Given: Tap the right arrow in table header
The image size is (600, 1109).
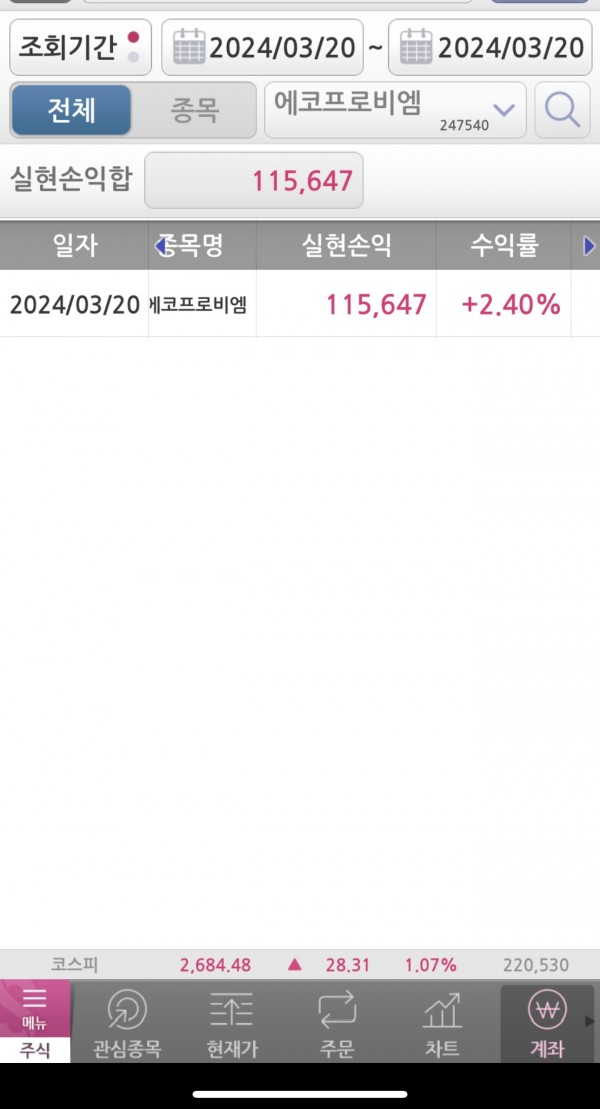Looking at the screenshot, I should pyautogui.click(x=589, y=246).
